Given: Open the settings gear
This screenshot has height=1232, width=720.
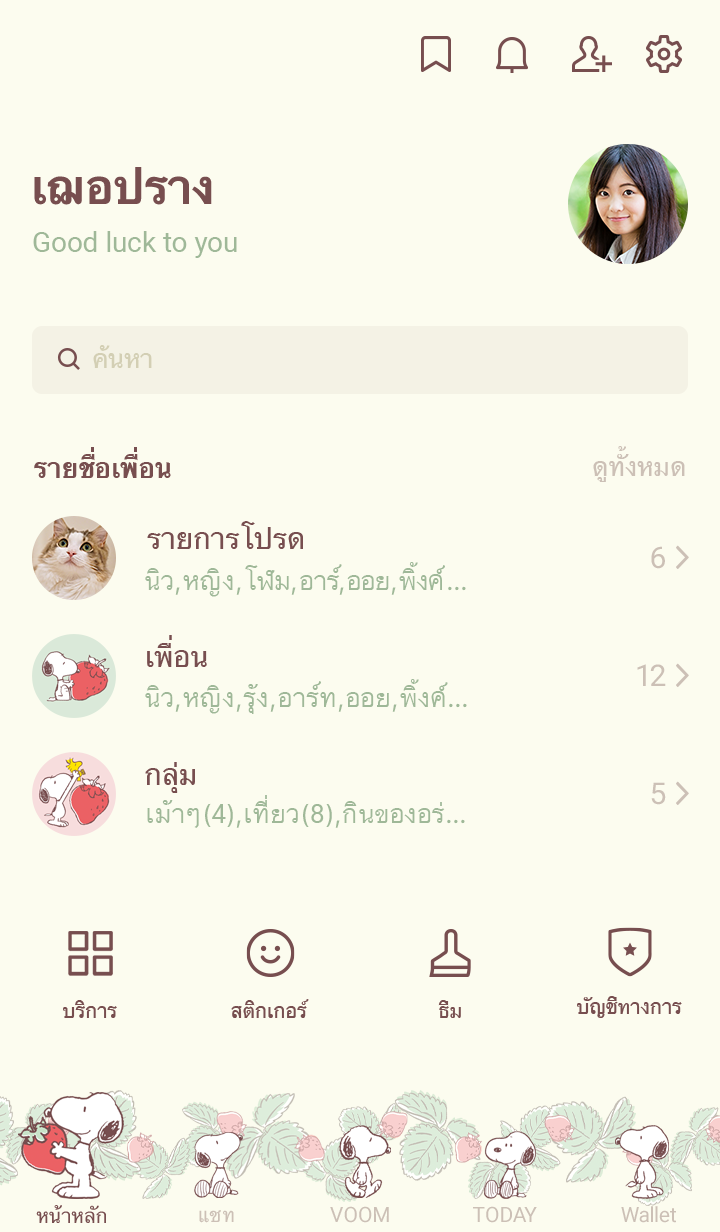Looking at the screenshot, I should coord(664,55).
